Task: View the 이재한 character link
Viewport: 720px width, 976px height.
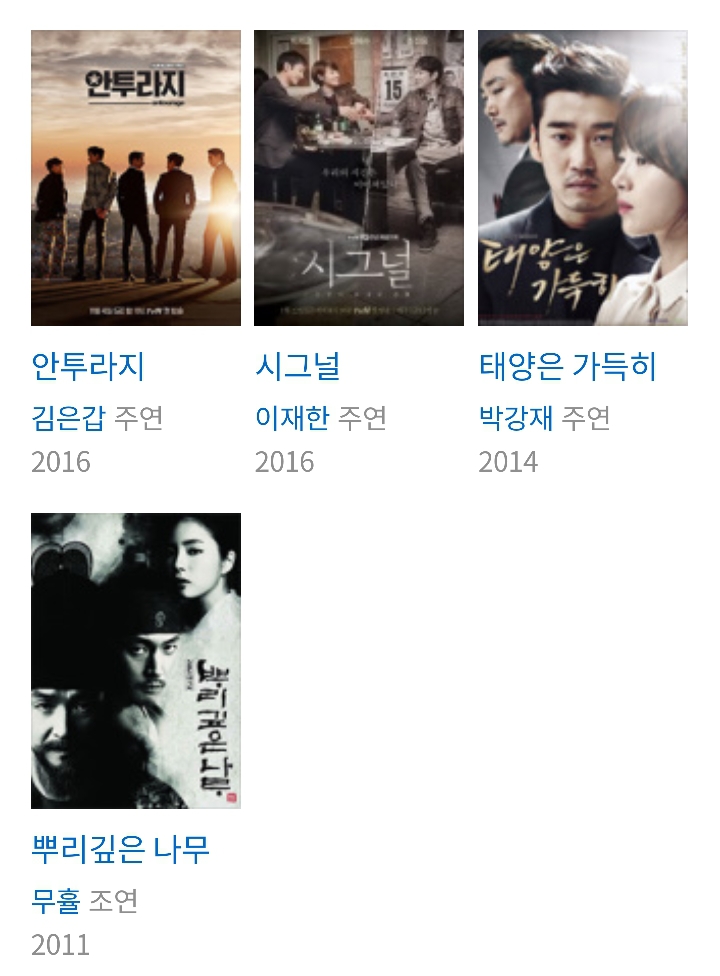Action: [x=291, y=417]
